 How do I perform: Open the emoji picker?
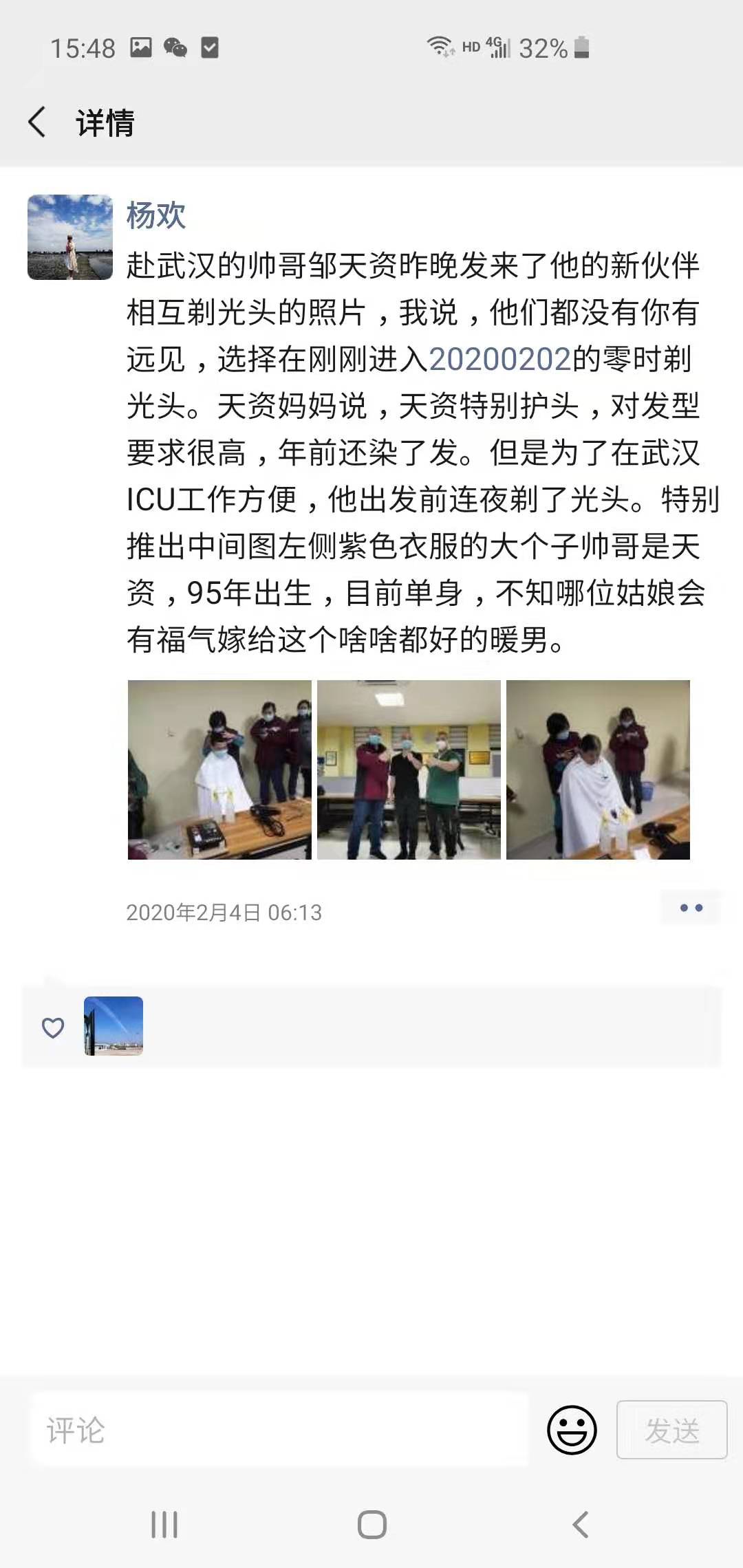(x=572, y=1430)
